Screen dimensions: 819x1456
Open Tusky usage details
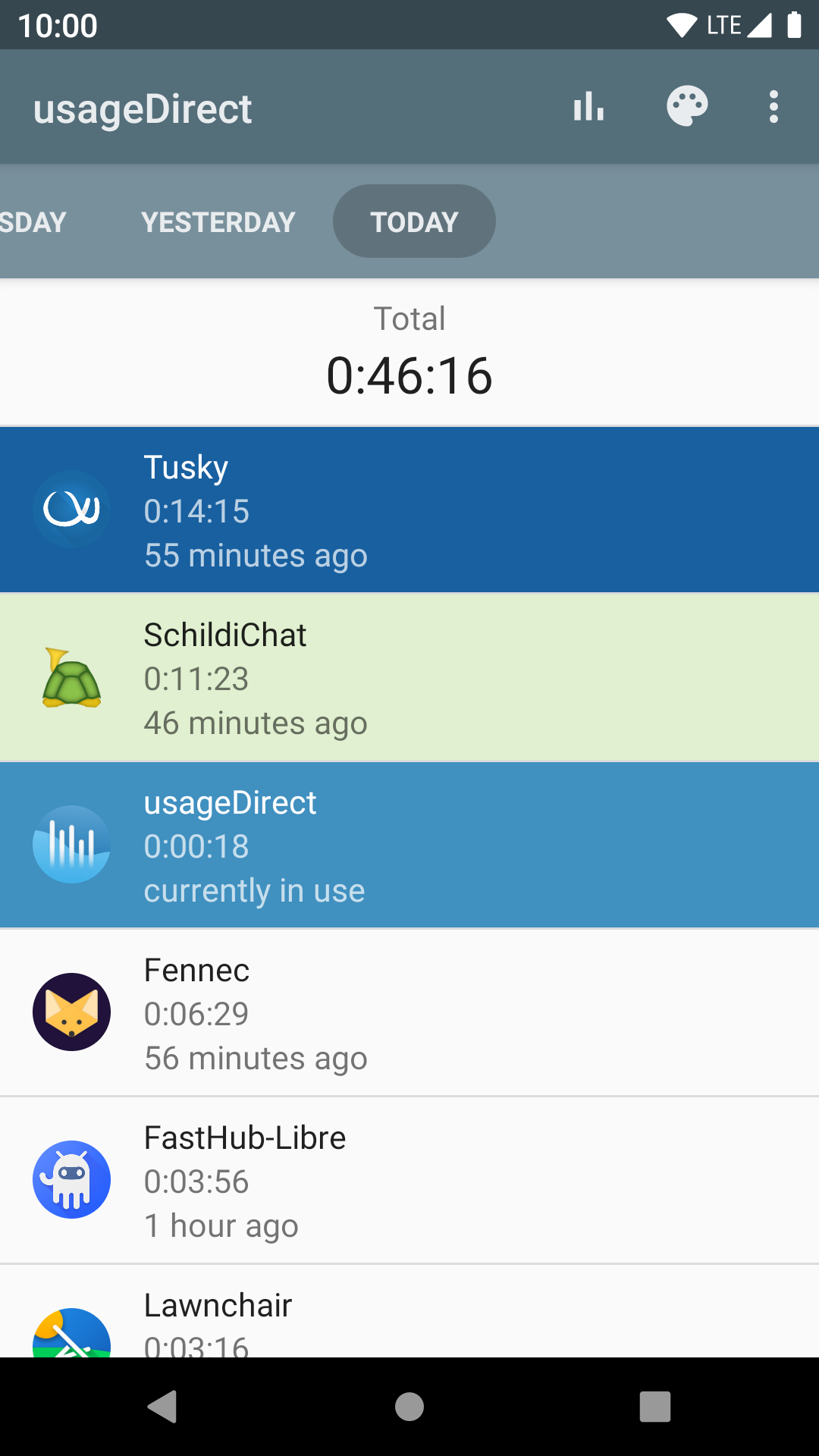(409, 510)
